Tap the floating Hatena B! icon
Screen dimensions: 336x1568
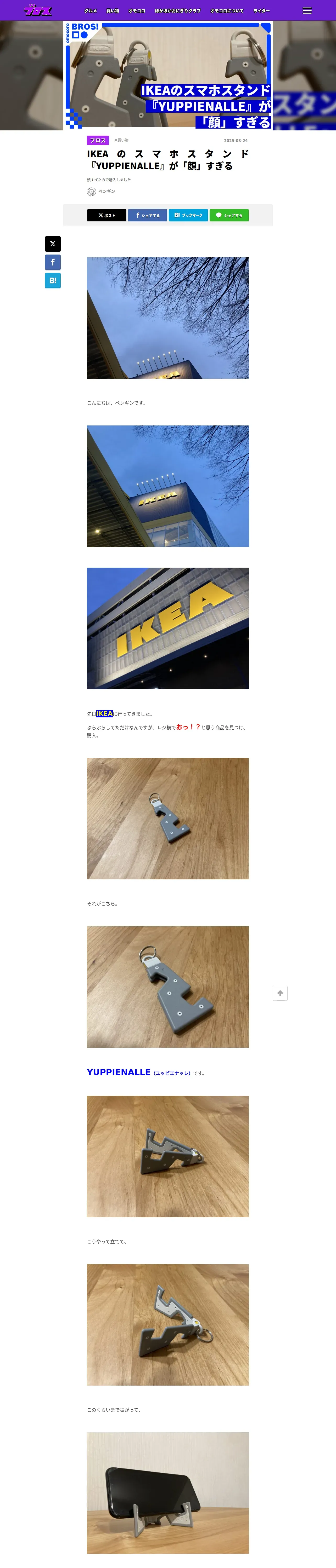click(53, 281)
